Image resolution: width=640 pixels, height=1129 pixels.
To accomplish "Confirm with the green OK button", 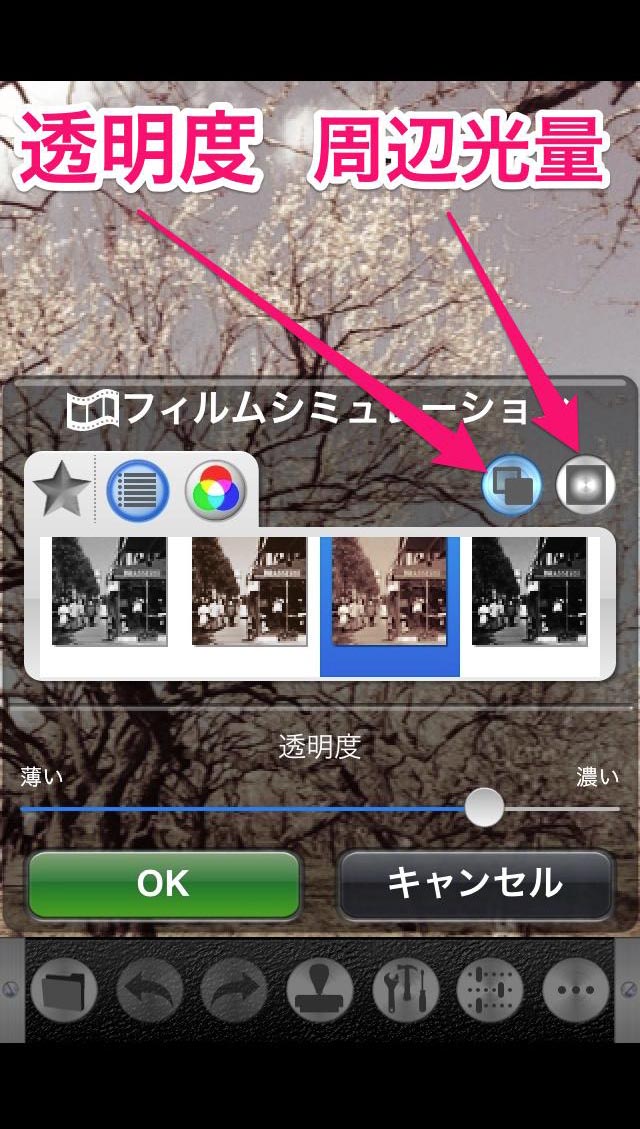I will 164,884.
